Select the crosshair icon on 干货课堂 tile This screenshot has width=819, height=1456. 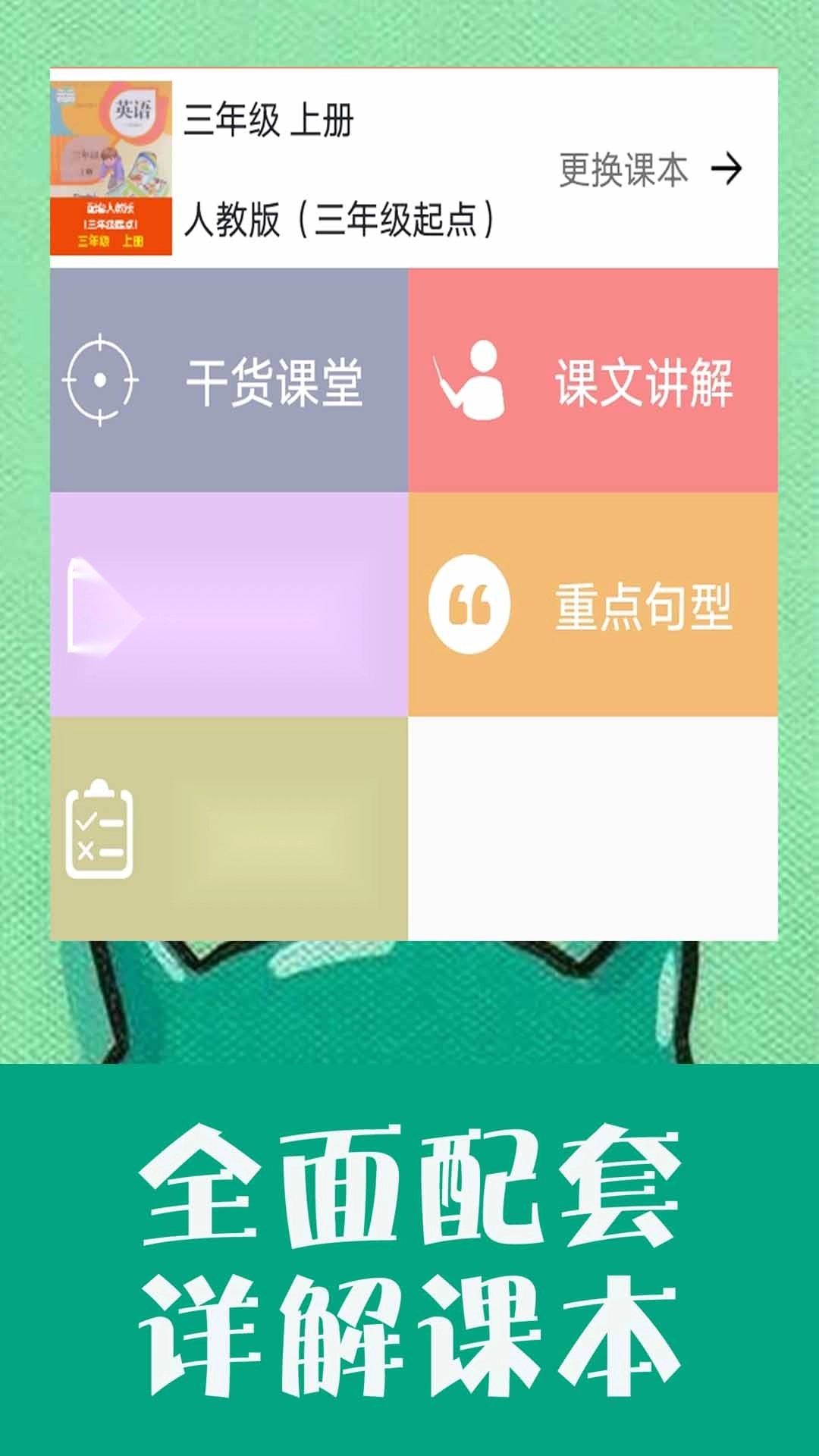pos(101,379)
